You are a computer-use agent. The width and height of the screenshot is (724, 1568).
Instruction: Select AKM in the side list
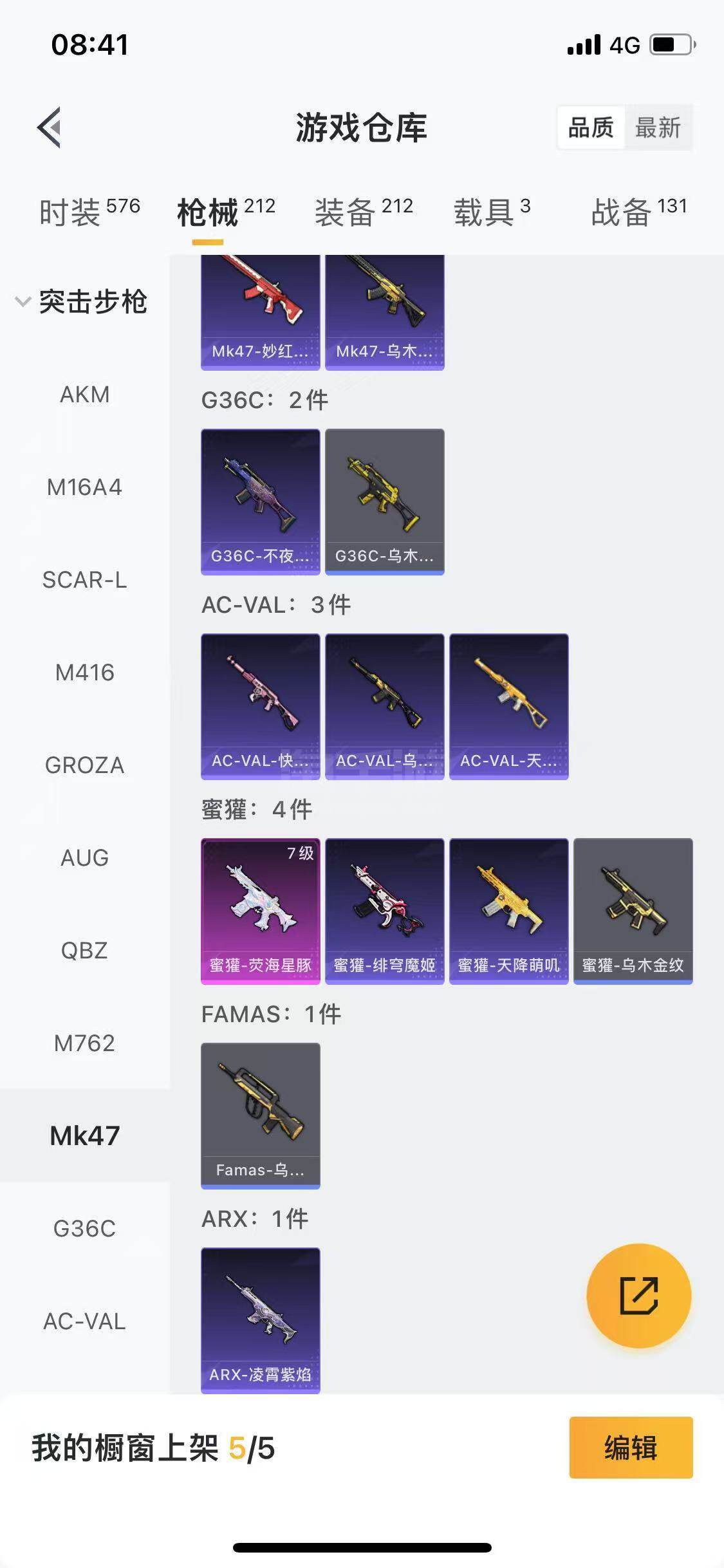[x=85, y=394]
